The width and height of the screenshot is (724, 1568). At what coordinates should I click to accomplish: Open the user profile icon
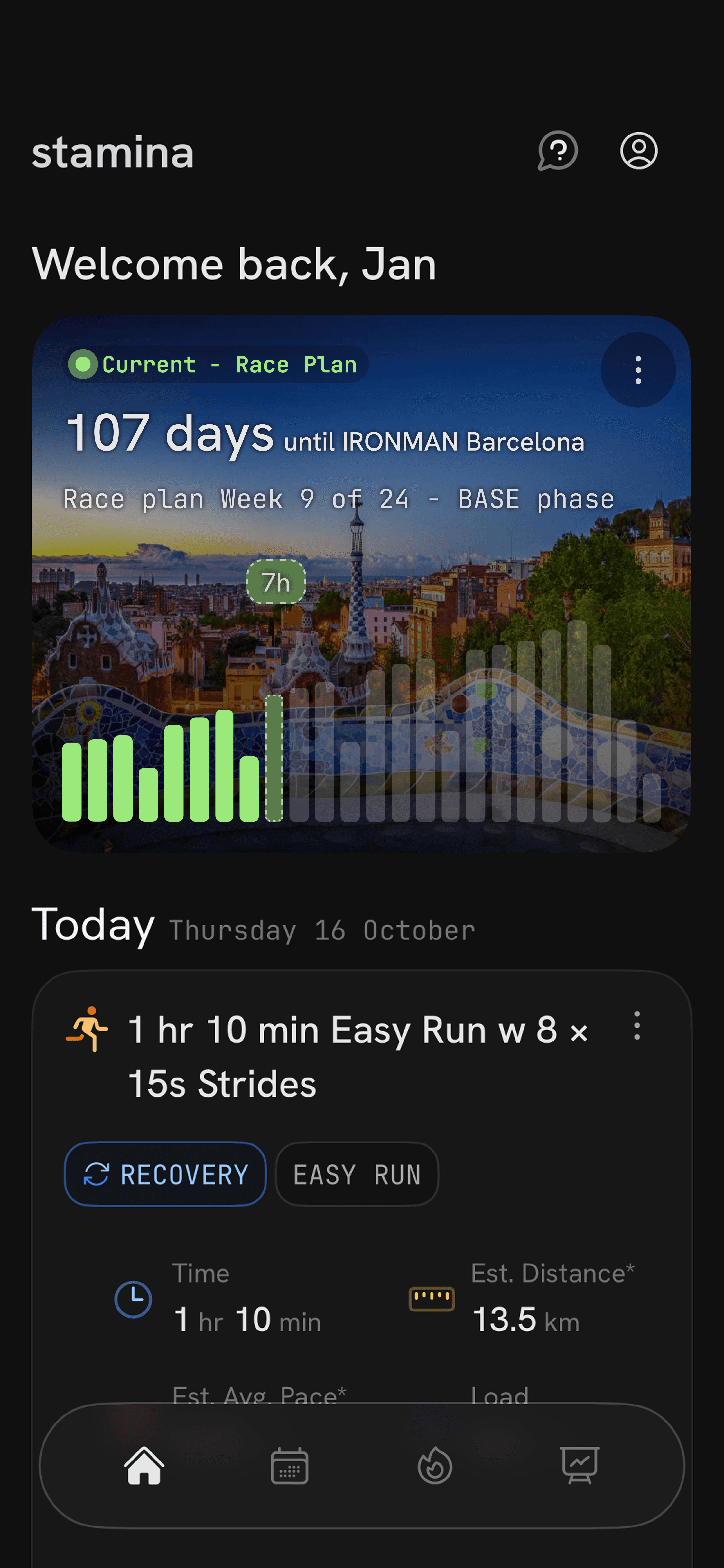point(638,151)
